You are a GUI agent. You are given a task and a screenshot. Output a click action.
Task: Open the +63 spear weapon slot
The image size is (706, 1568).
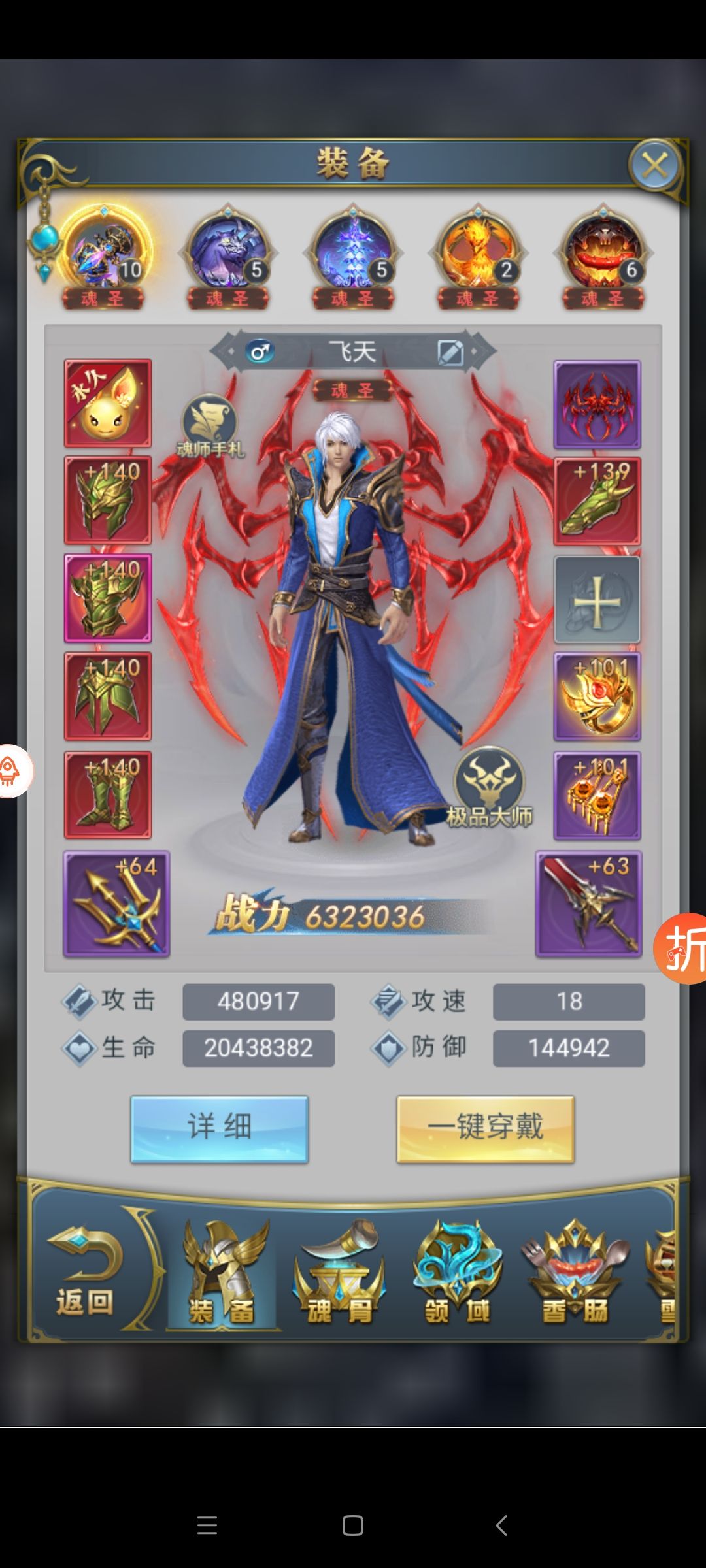click(x=588, y=904)
